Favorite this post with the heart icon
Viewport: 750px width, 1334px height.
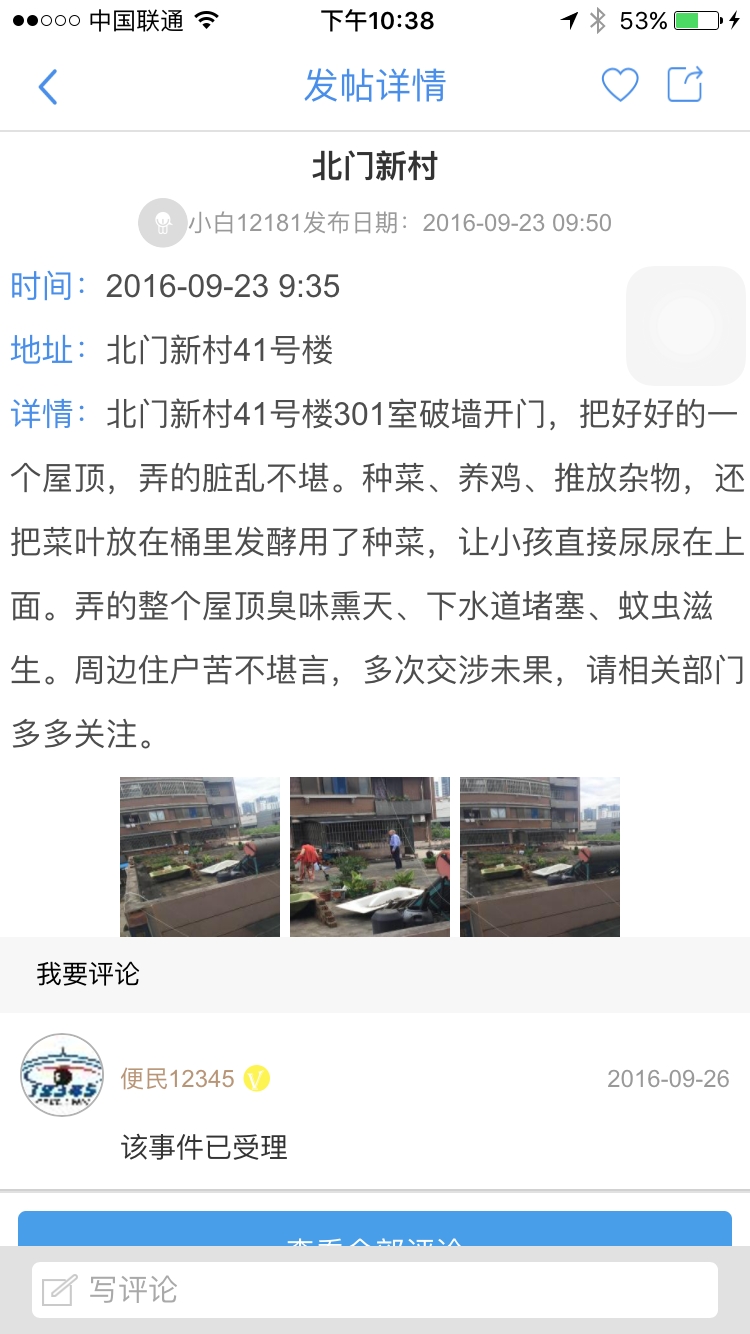[x=619, y=86]
